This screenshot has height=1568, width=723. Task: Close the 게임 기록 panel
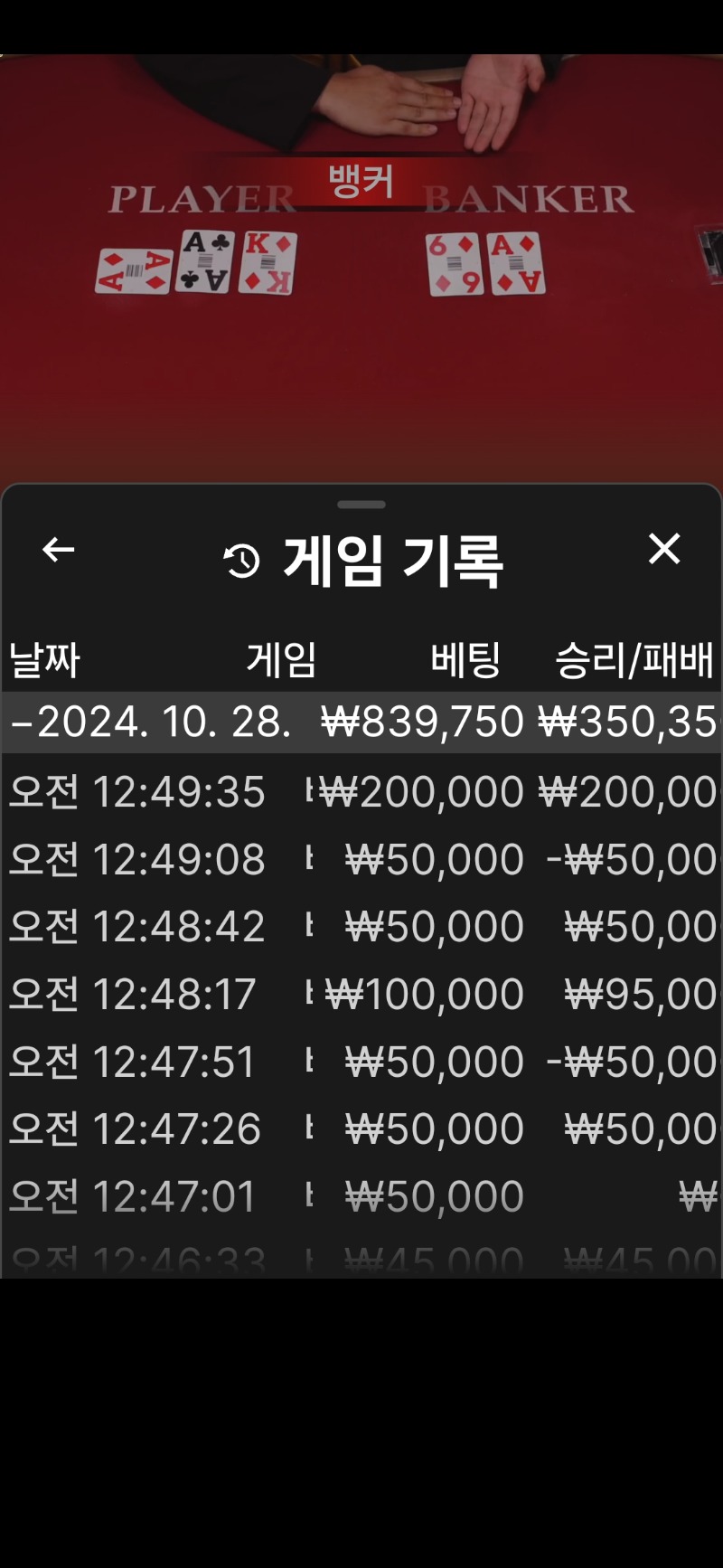coord(664,549)
